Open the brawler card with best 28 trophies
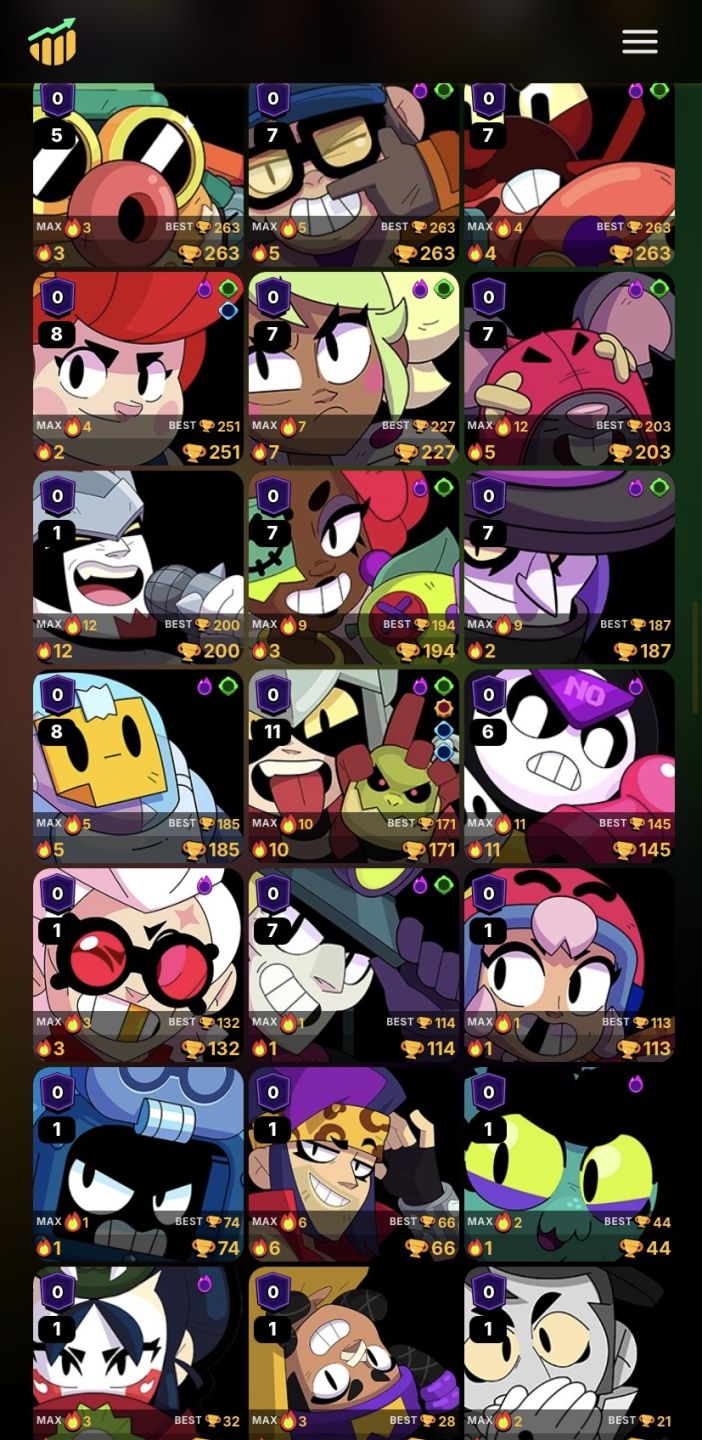 coord(354,1353)
